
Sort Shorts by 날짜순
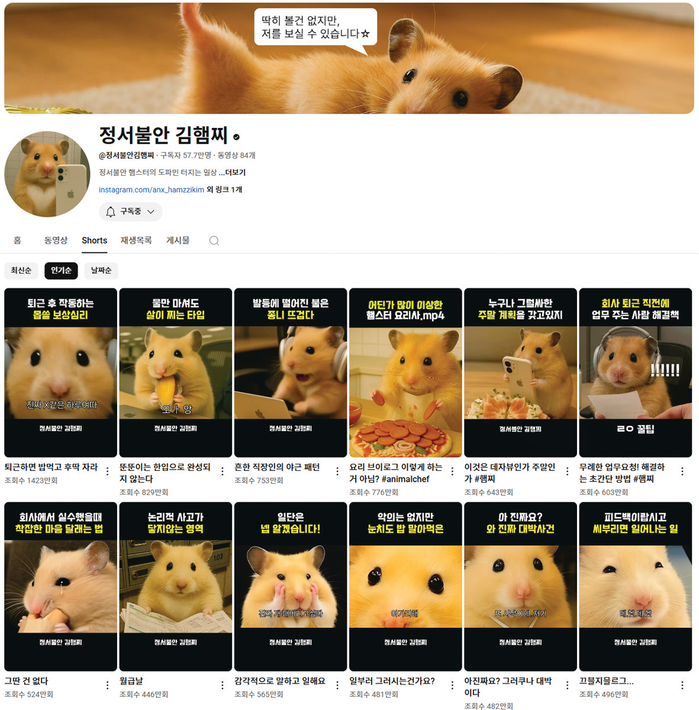click(100, 270)
